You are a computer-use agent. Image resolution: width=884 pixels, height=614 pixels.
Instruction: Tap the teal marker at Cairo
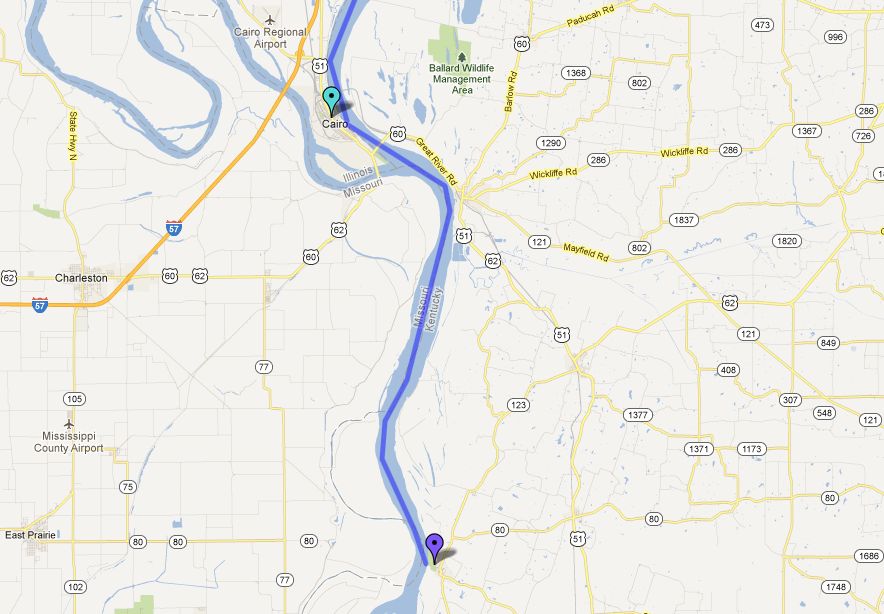[x=332, y=99]
